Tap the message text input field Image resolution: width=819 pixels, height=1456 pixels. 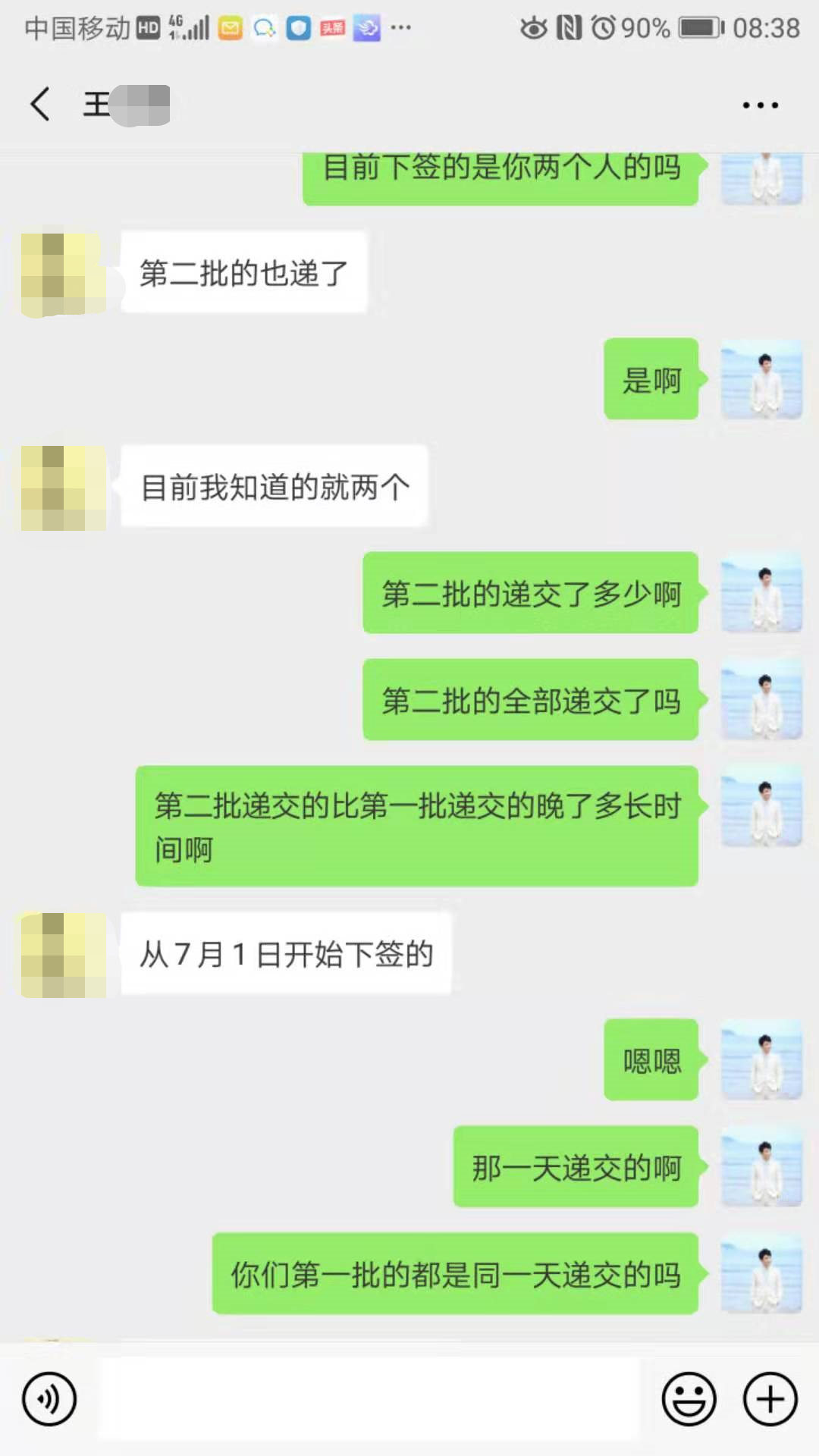(370, 1398)
